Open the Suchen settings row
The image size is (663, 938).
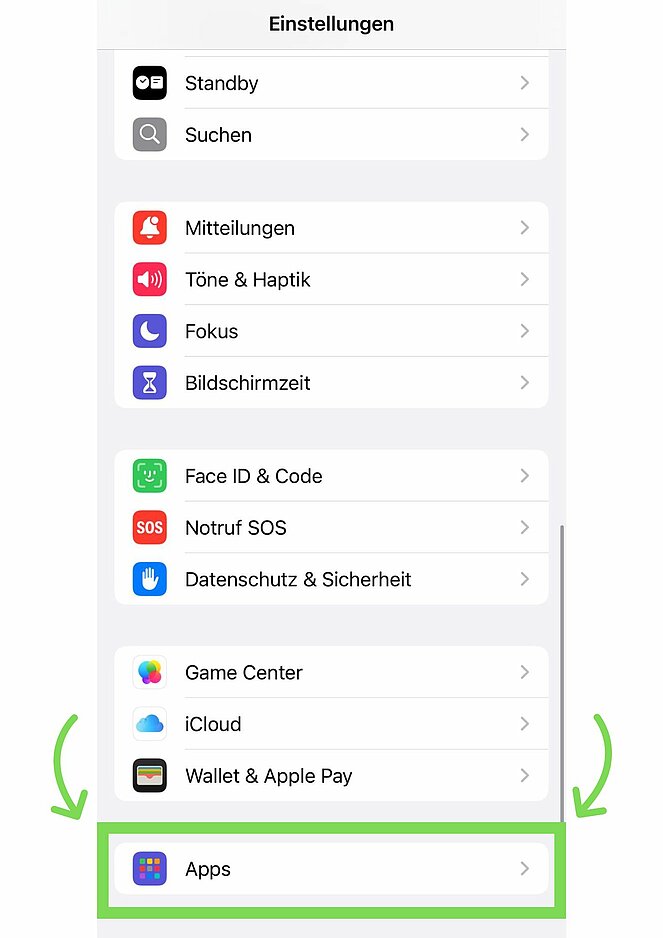[330, 135]
